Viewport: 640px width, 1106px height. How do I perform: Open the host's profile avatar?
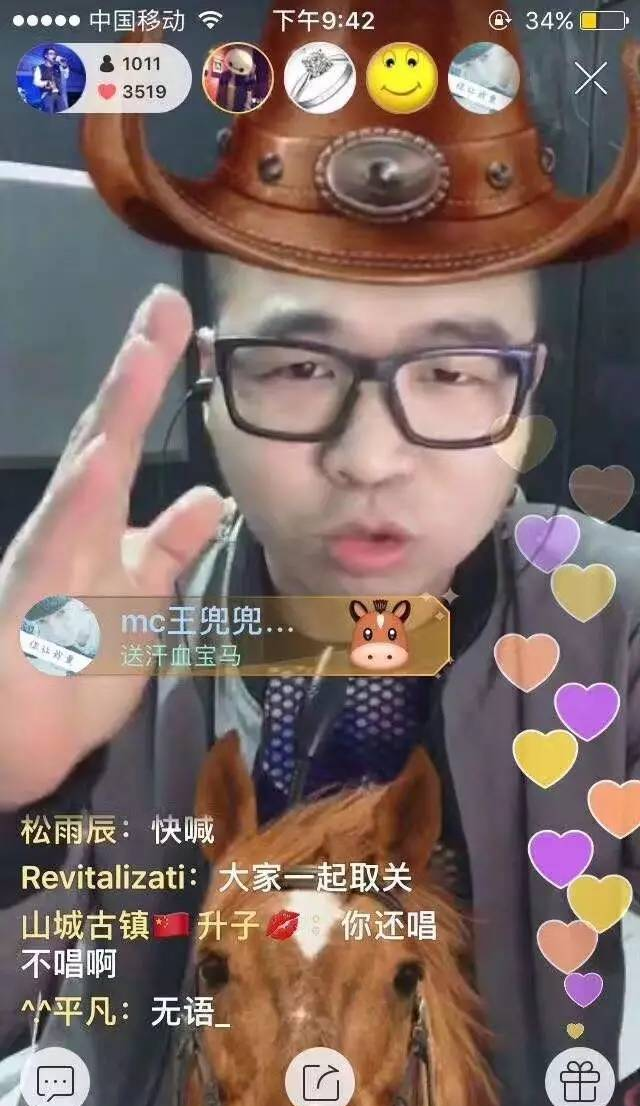click(x=51, y=78)
